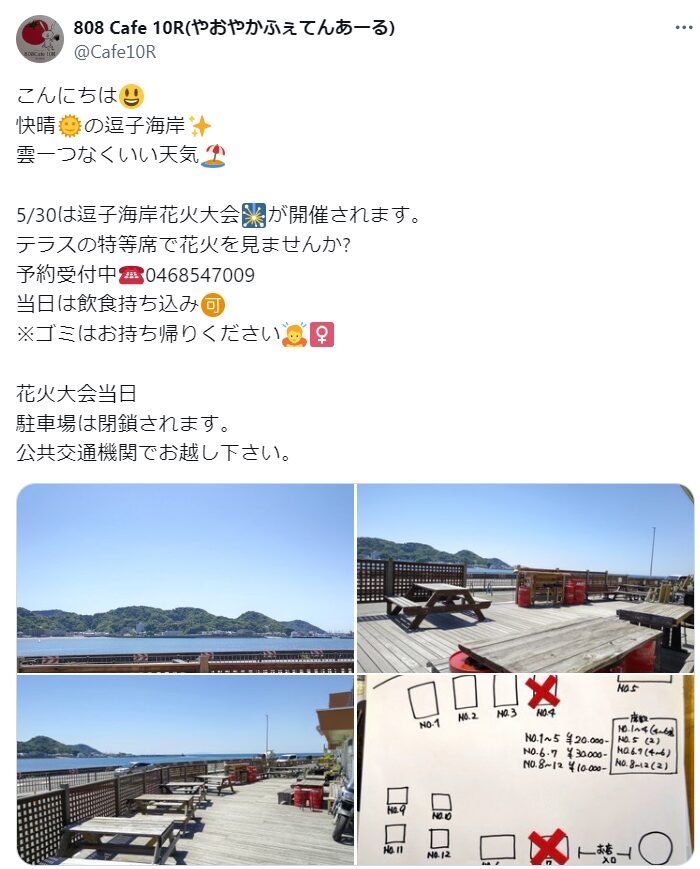Viewport: 700px width, 869px height.
Task: Open the sea and hills horizon photo
Action: point(185,578)
